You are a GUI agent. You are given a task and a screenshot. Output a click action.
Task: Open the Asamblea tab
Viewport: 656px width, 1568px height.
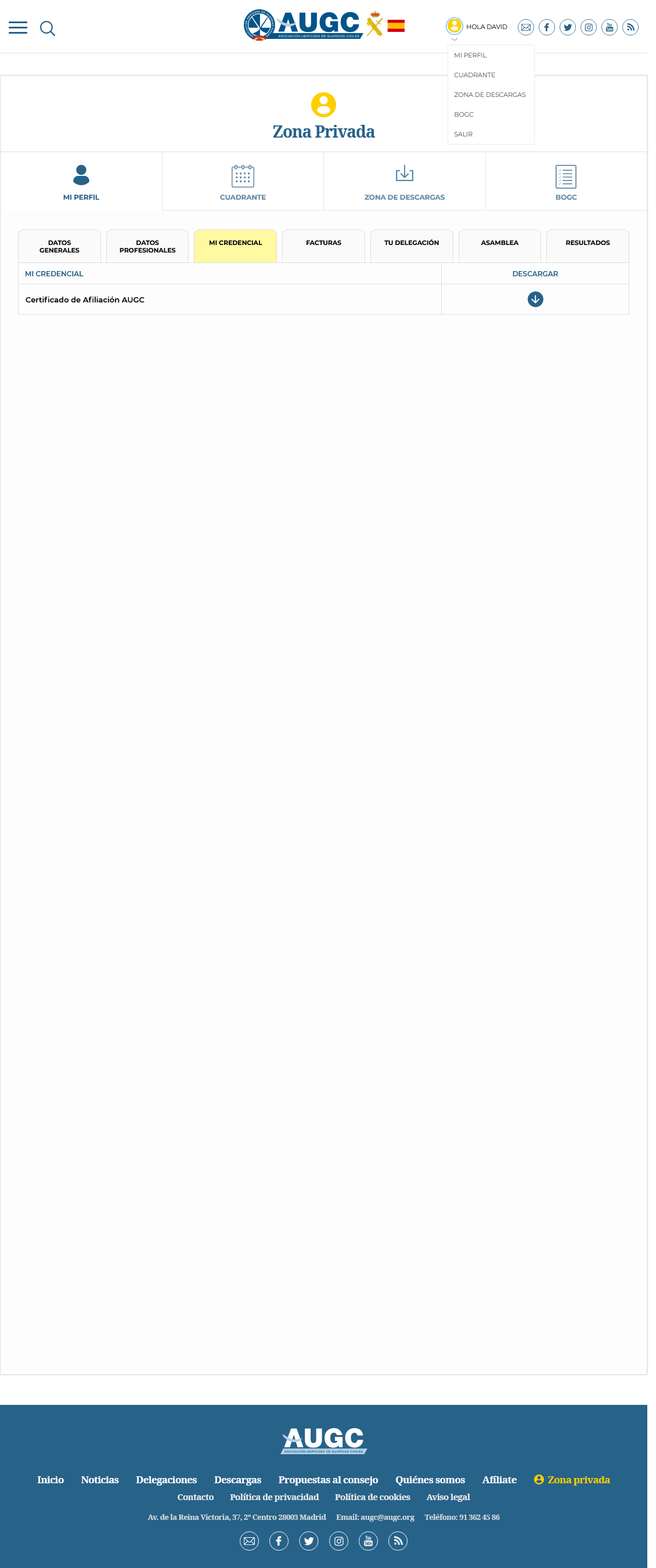click(x=499, y=243)
